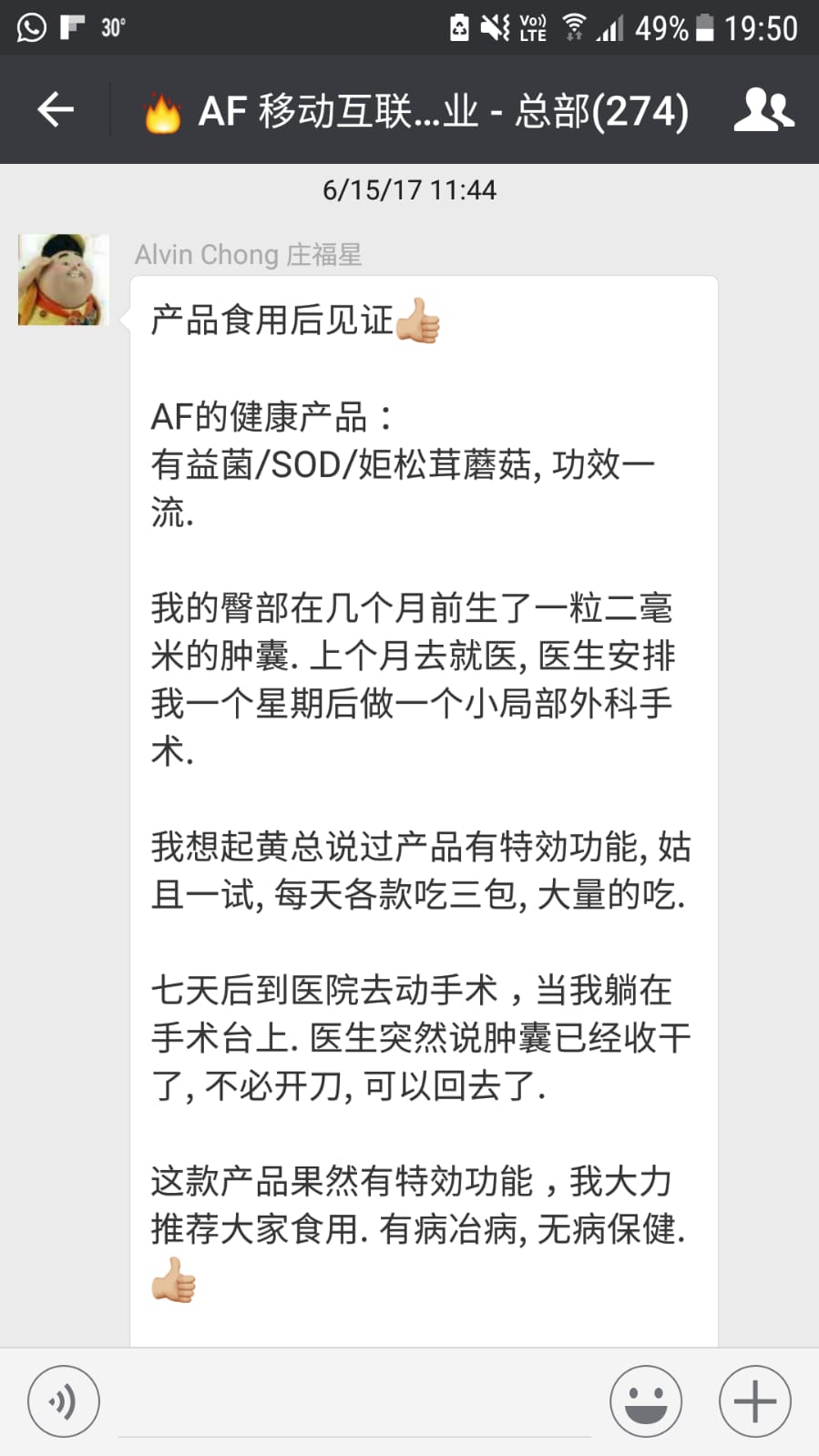Tap Alvin Chong's profile avatar

click(x=64, y=280)
